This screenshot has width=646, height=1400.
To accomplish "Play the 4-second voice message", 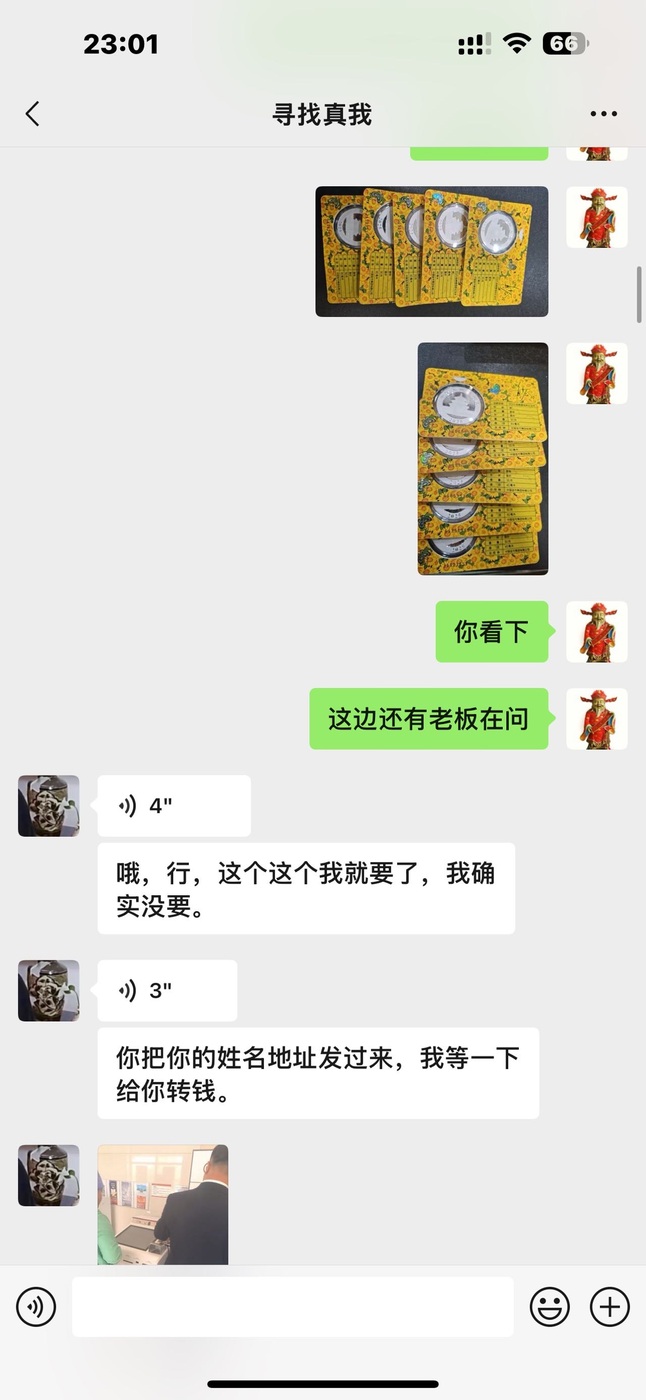I will point(174,806).
